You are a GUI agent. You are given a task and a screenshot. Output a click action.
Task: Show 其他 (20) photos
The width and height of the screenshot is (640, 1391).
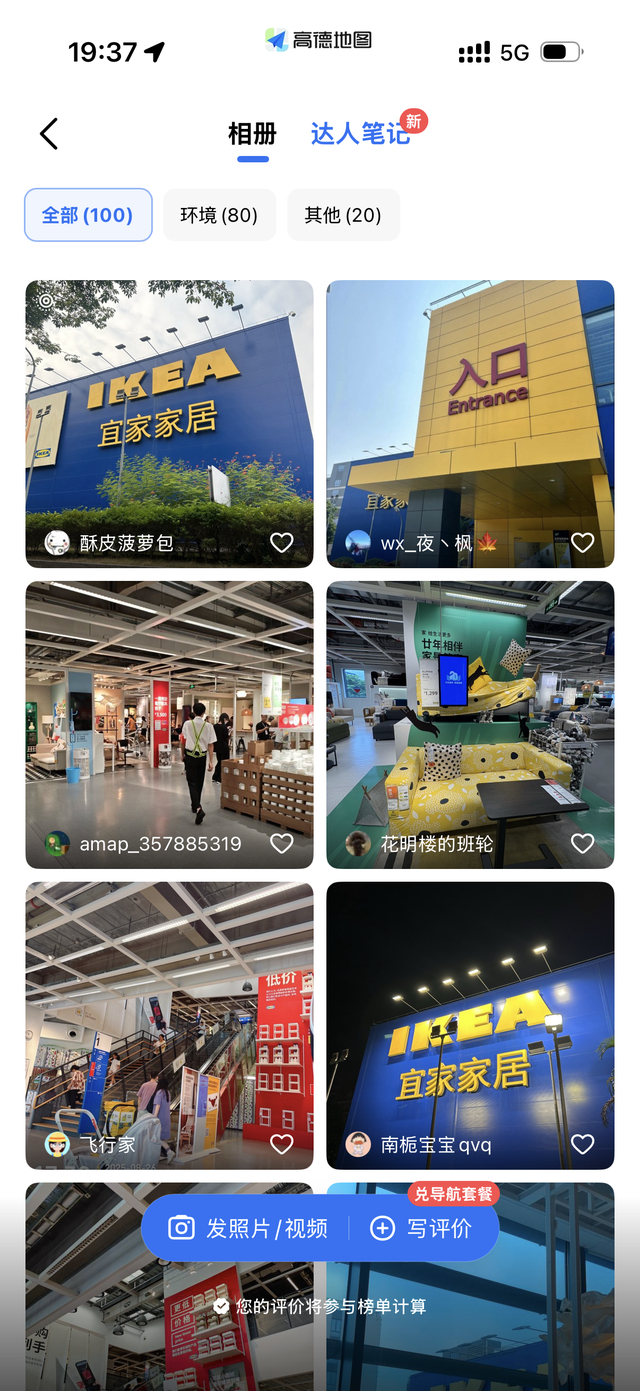tap(343, 215)
